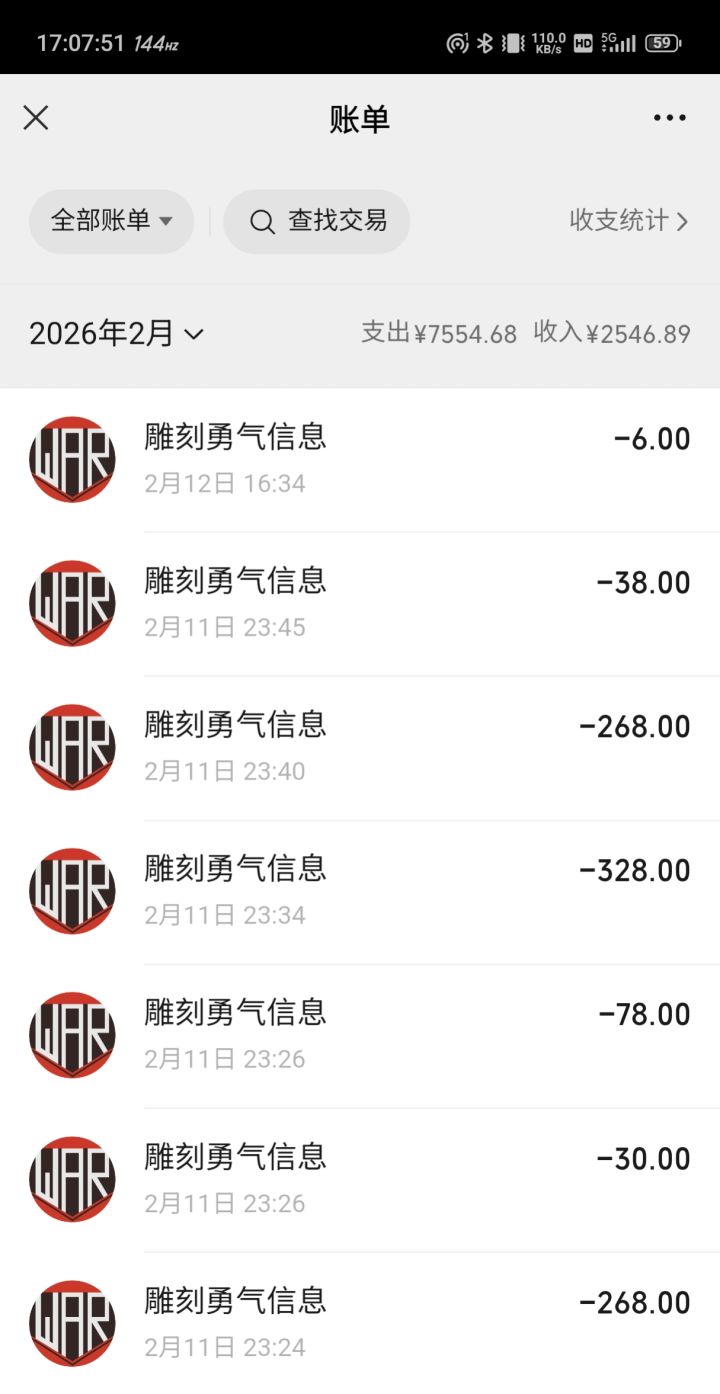Open the three-dot overflow menu

(x=669, y=118)
